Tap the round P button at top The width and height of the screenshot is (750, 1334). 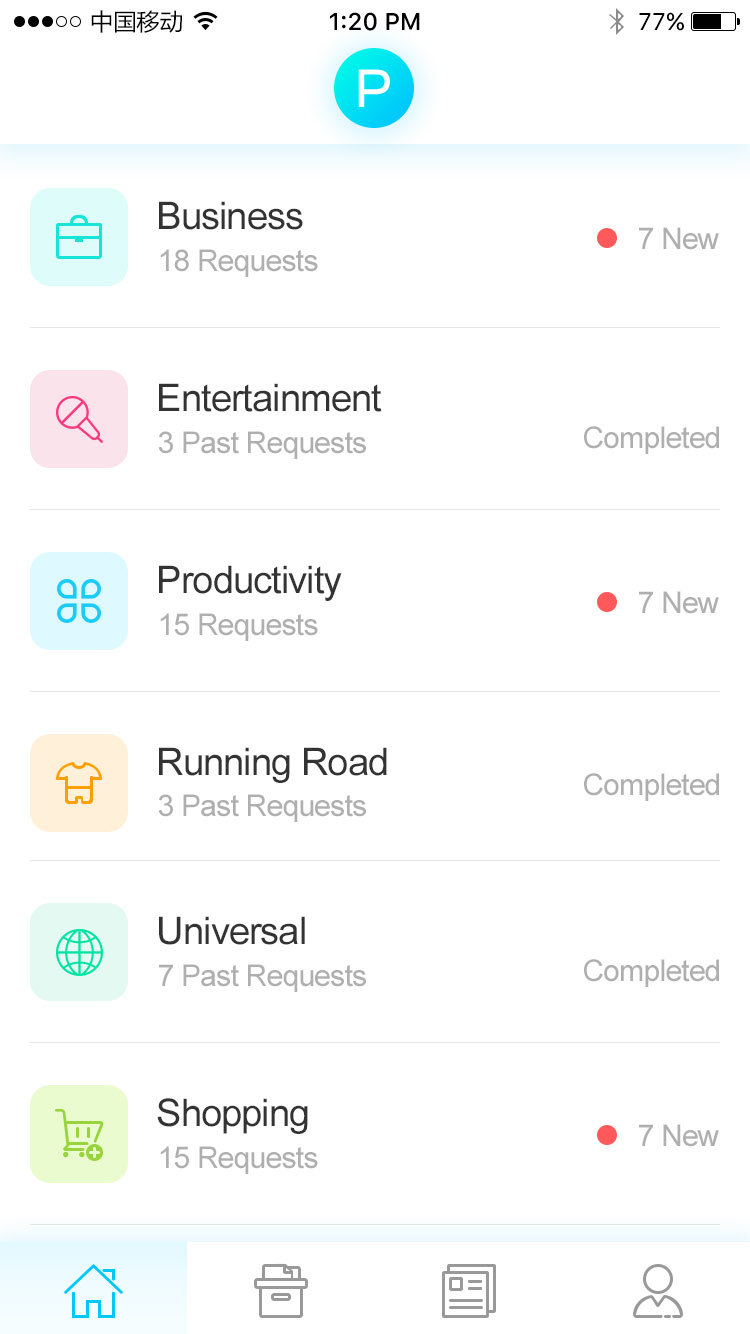coord(373,88)
